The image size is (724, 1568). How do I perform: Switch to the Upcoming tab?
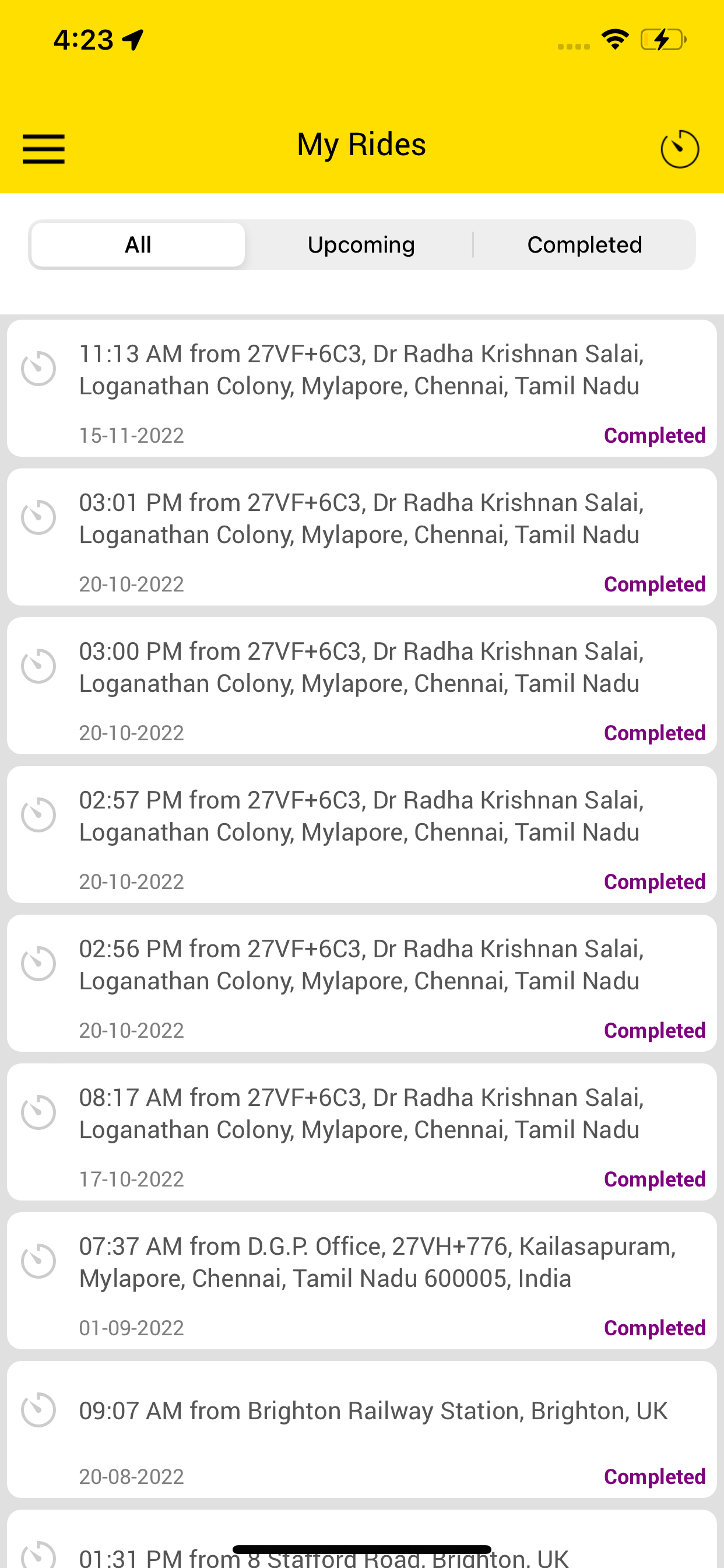coord(361,244)
